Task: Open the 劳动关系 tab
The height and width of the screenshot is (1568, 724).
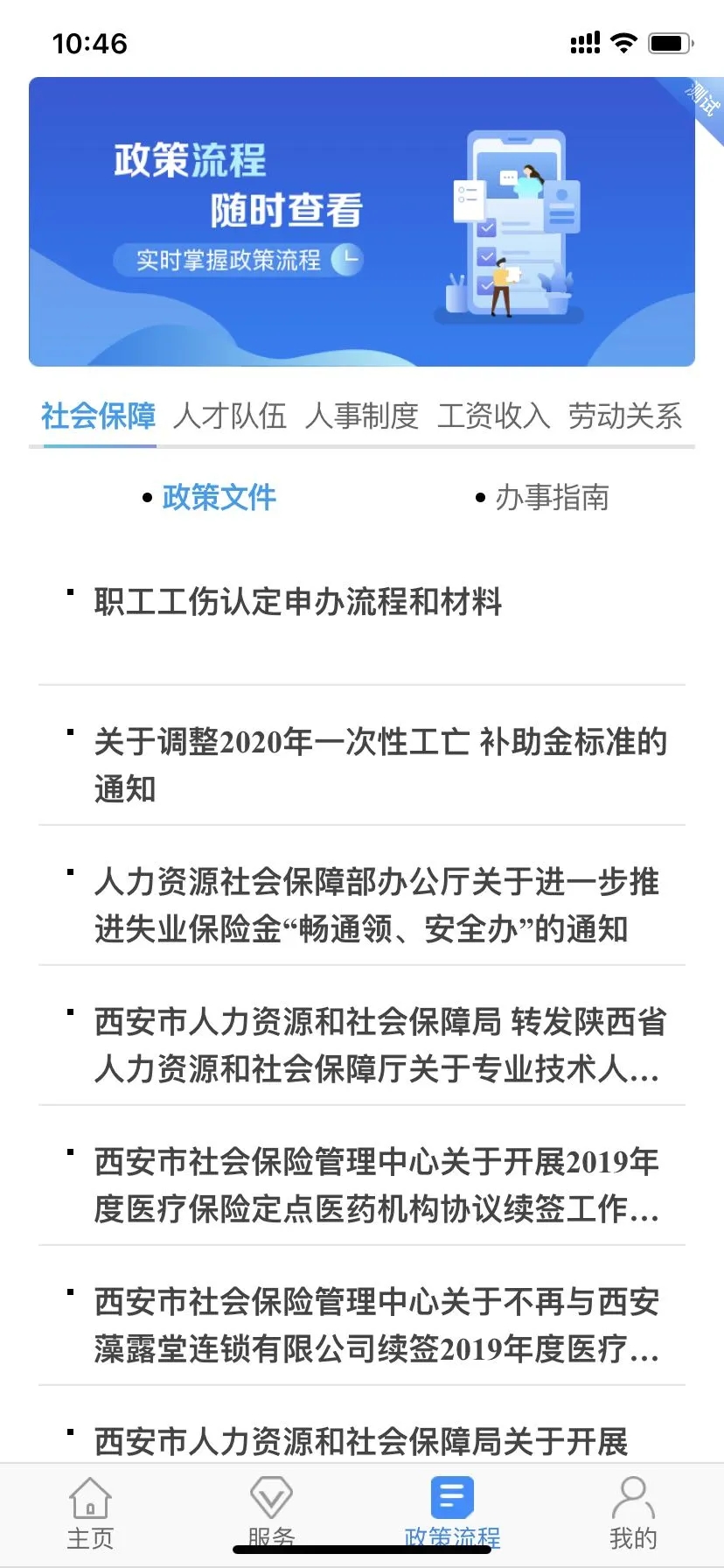Action: [x=624, y=417]
